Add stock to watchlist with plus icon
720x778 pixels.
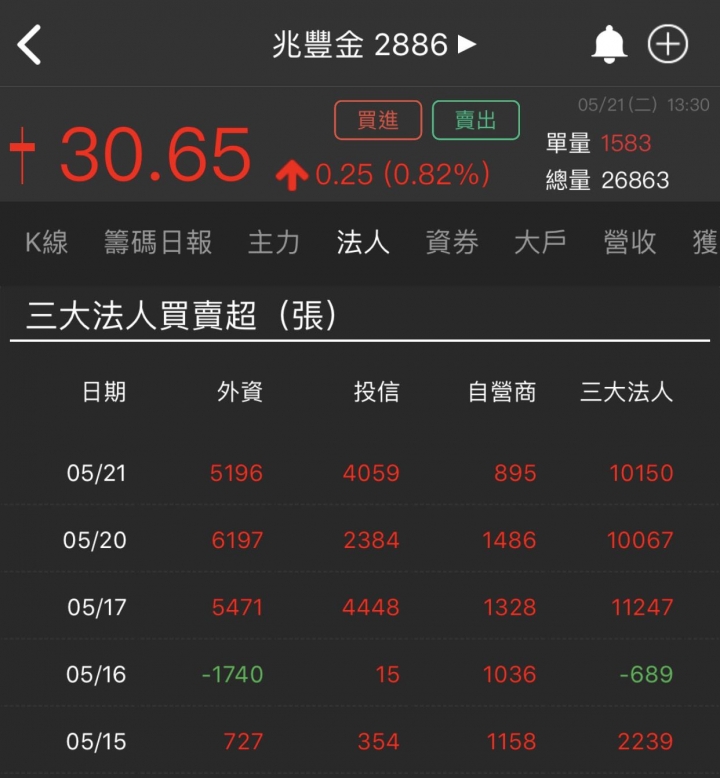668,45
